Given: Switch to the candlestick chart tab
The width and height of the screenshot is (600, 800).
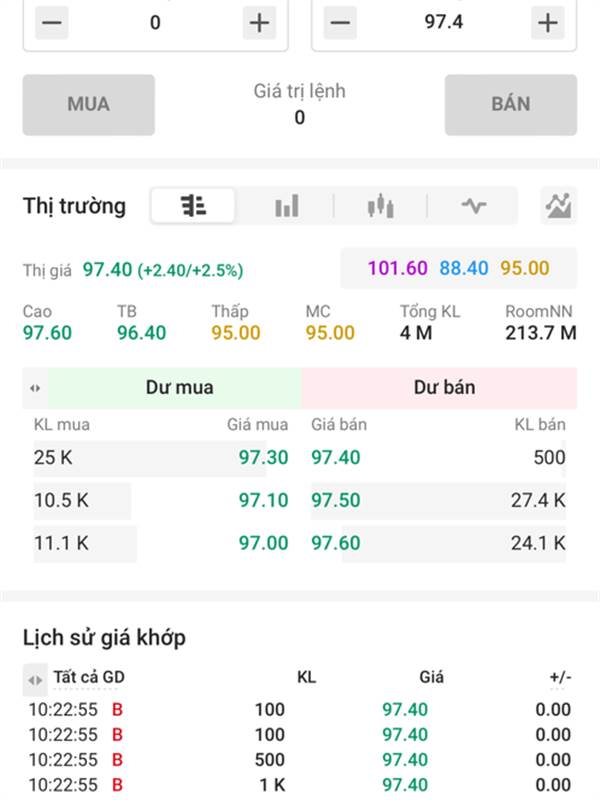Looking at the screenshot, I should tap(380, 206).
